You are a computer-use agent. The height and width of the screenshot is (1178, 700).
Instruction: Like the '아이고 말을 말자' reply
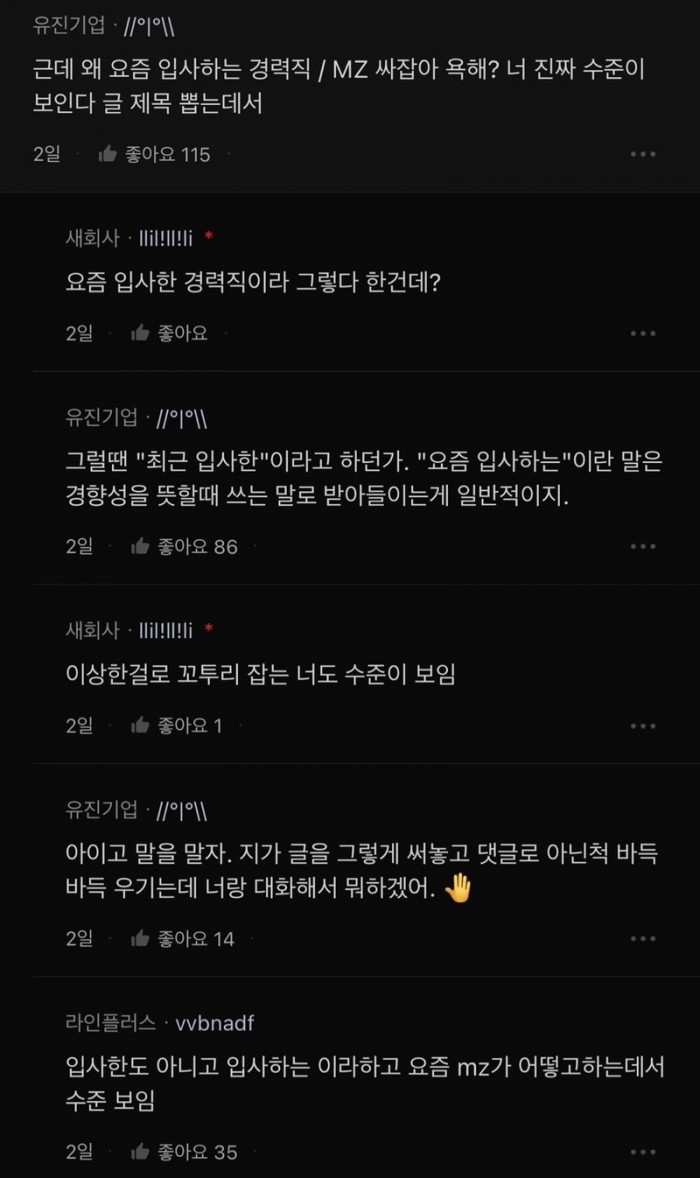183,938
